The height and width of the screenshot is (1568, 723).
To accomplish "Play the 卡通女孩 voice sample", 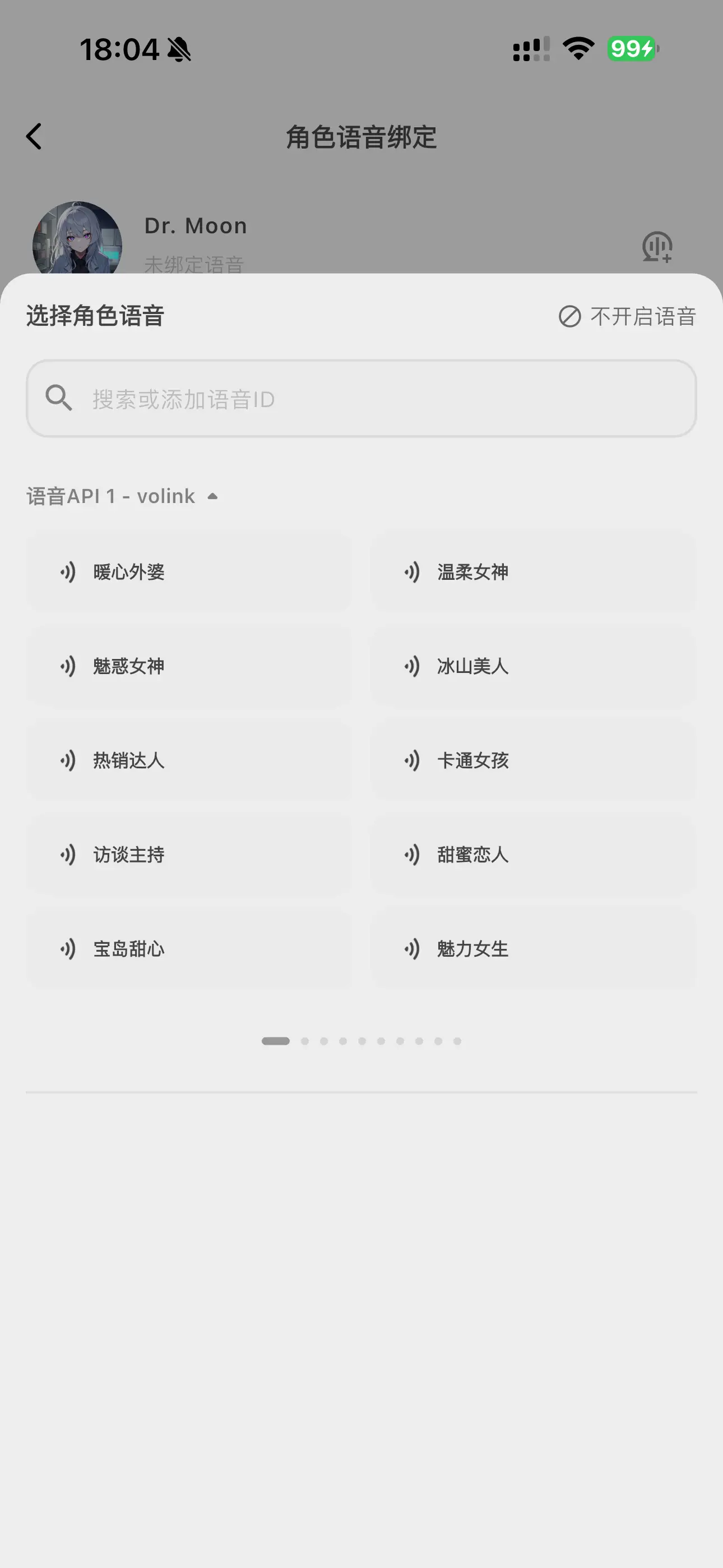I will coord(413,760).
